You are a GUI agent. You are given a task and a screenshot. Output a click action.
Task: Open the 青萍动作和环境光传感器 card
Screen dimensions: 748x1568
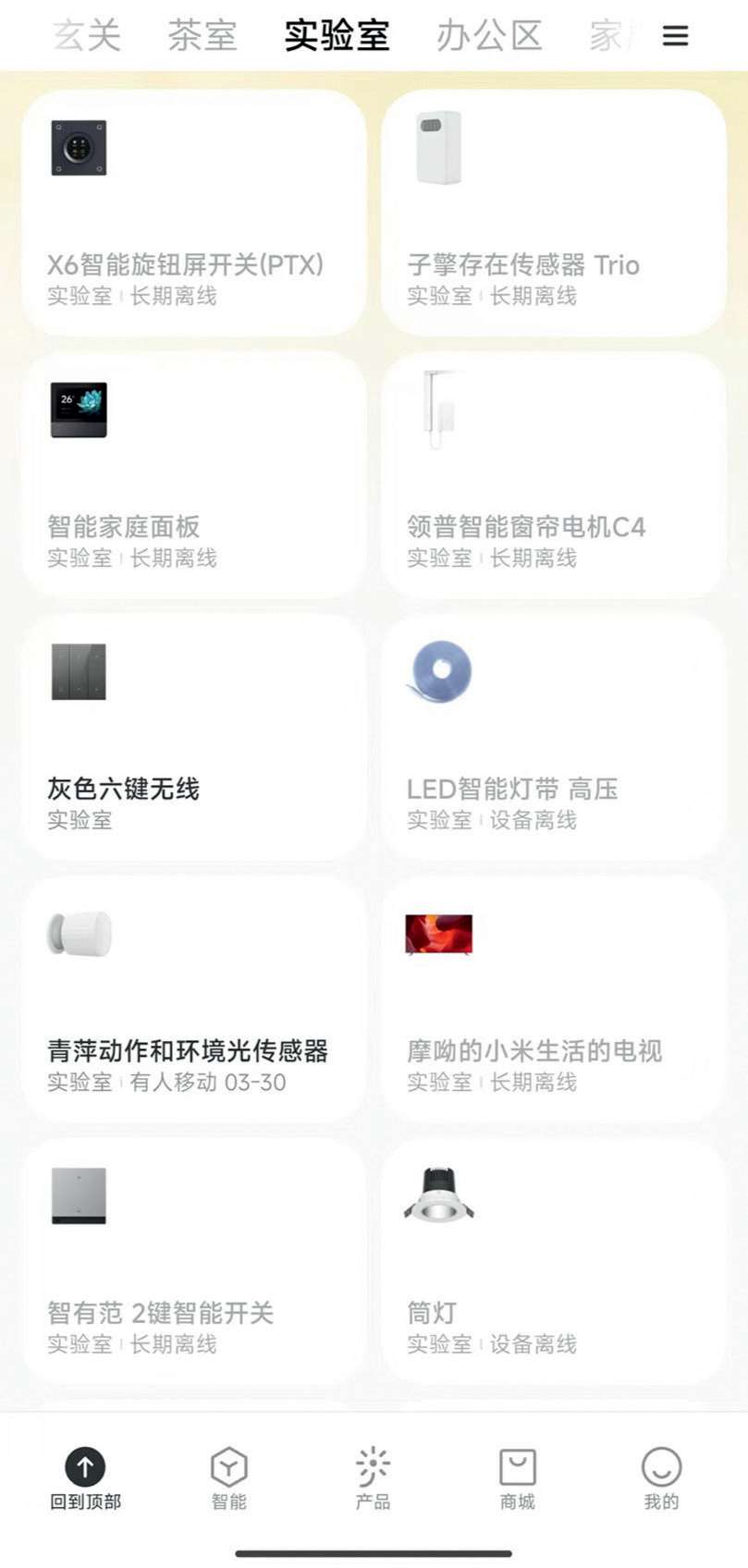(x=194, y=998)
